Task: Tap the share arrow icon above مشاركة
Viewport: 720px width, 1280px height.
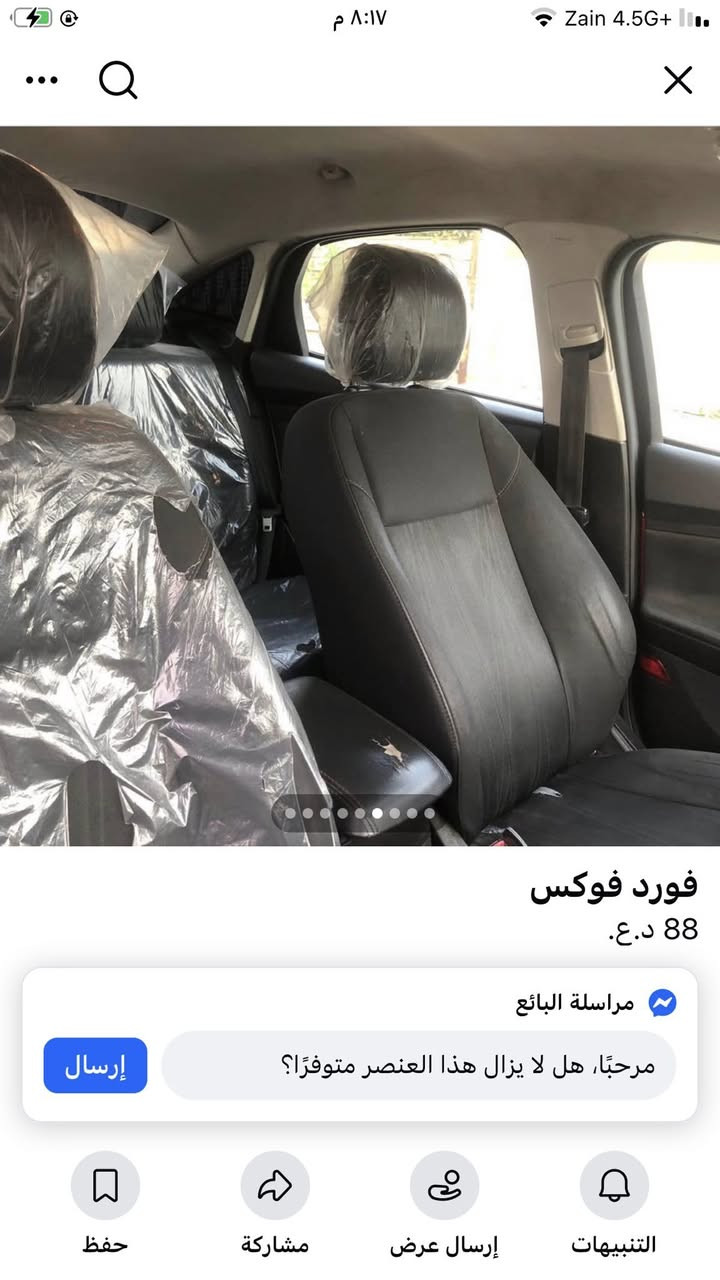Action: click(274, 1183)
